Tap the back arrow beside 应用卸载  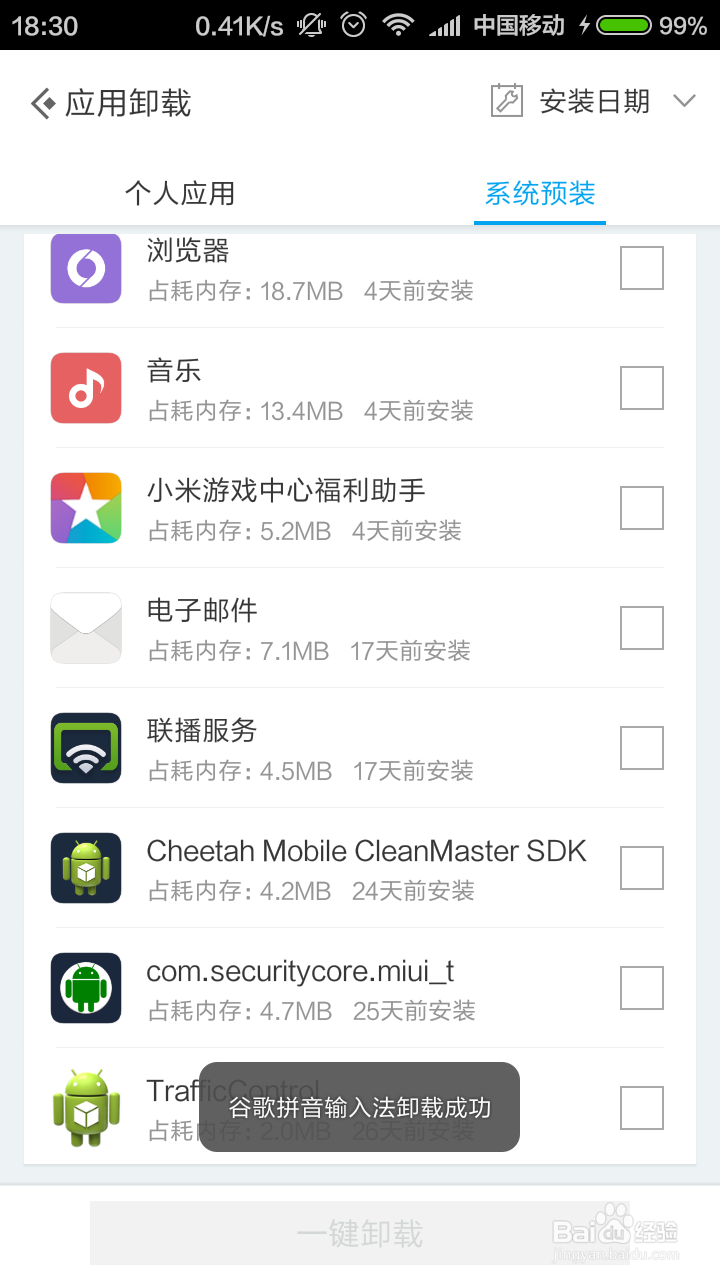pyautogui.click(x=40, y=100)
